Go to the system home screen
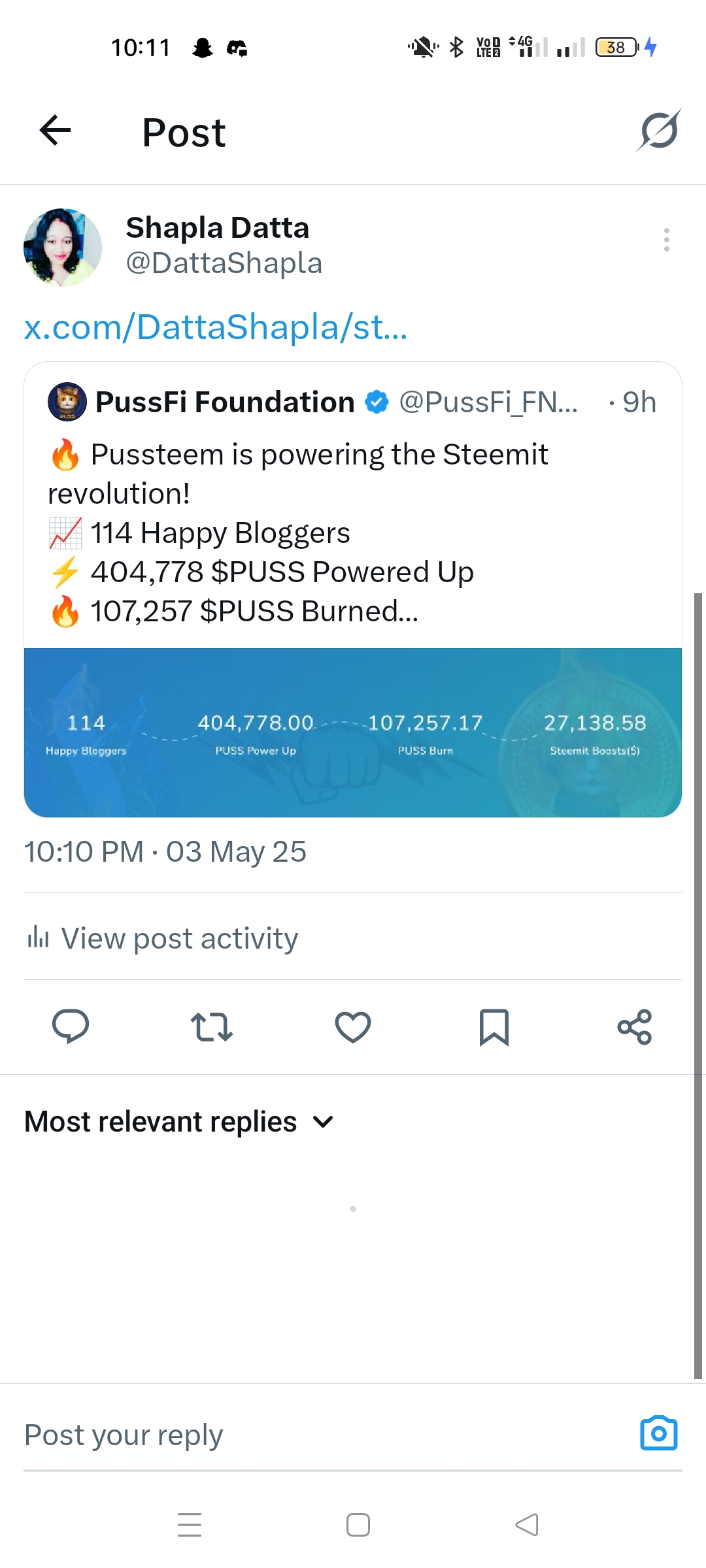Screen dimensions: 706x1568 [x=358, y=1525]
